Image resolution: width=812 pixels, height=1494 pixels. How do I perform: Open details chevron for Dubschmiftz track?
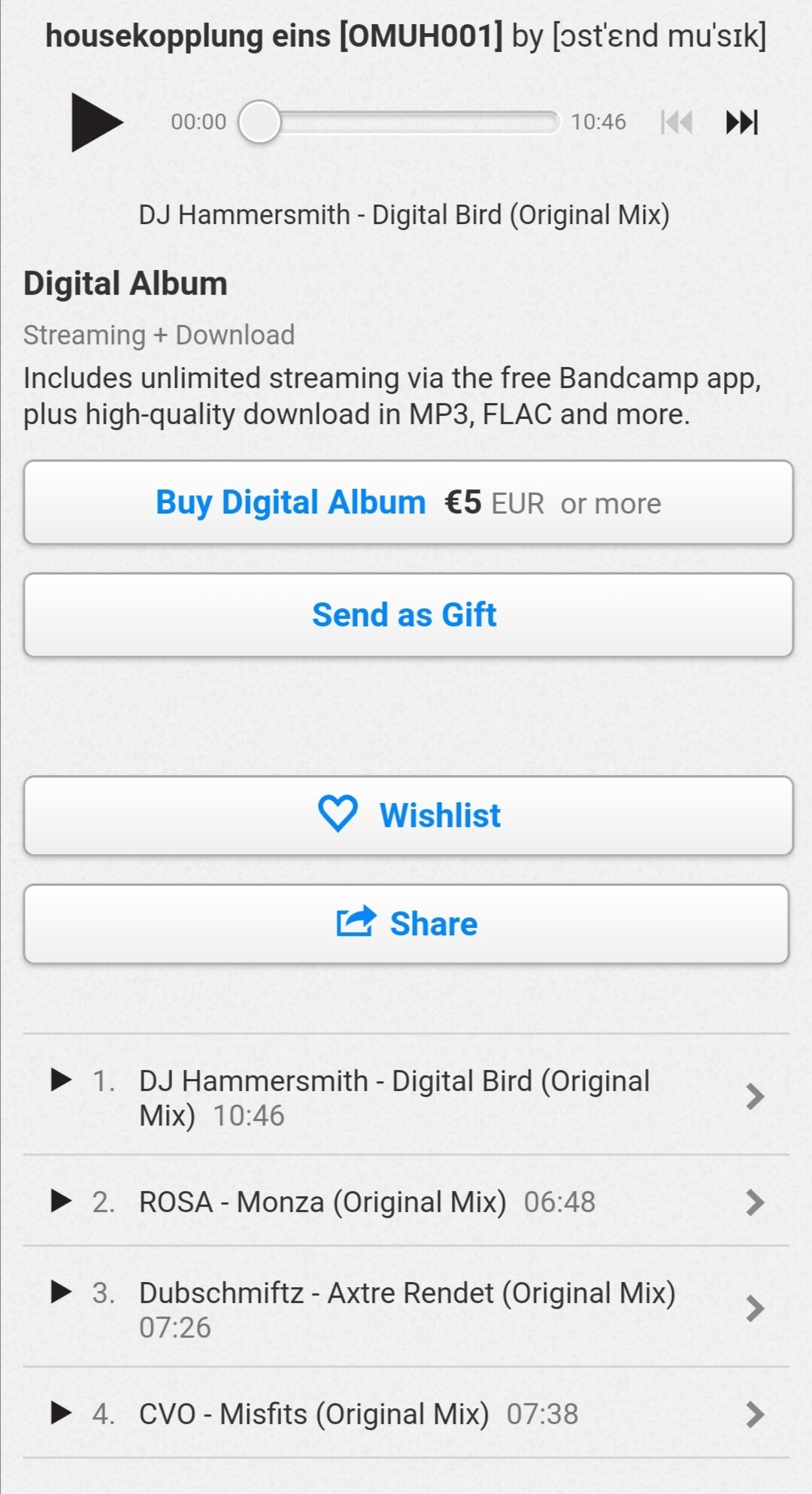[x=755, y=1309]
